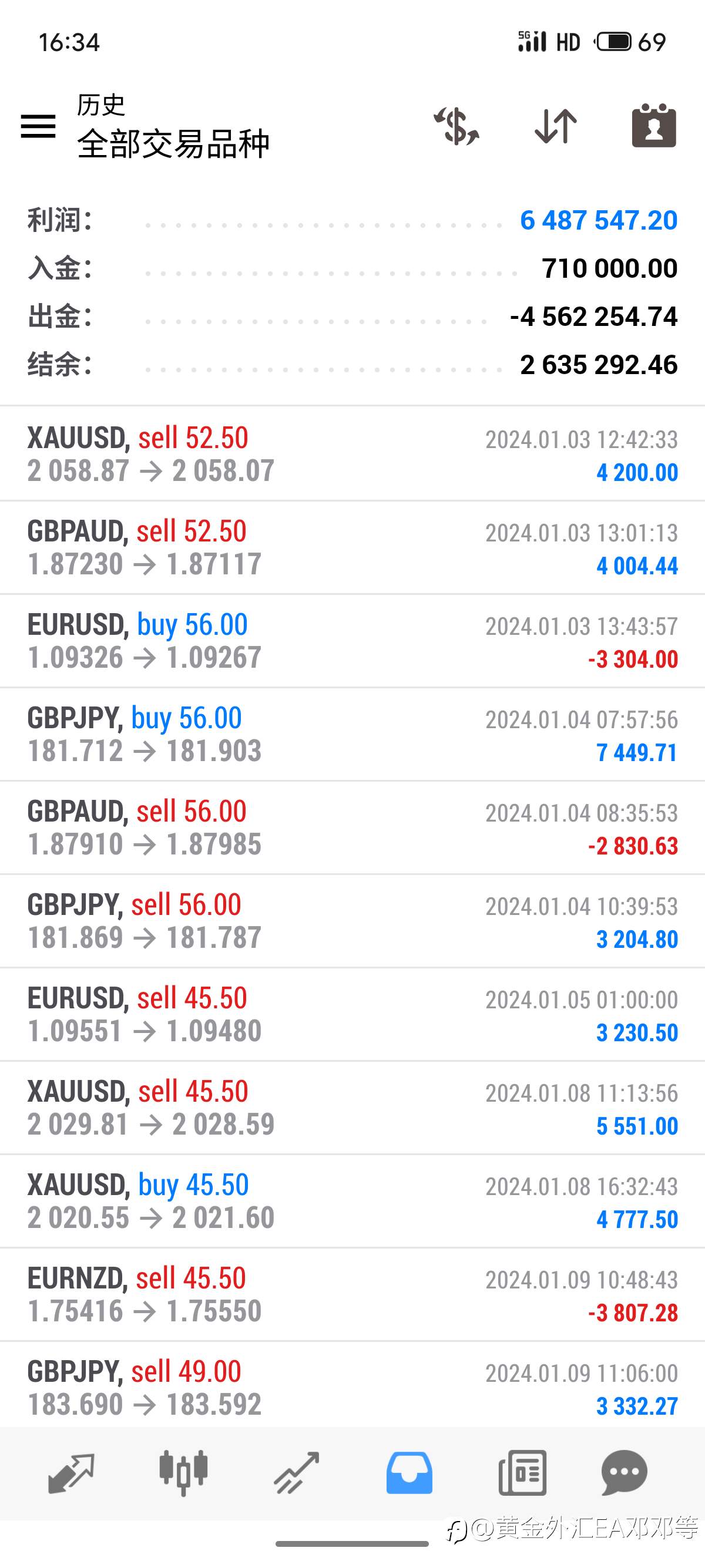Expand the GBPAUD sell 56.00 trade
The image size is (705, 1568).
click(x=352, y=828)
